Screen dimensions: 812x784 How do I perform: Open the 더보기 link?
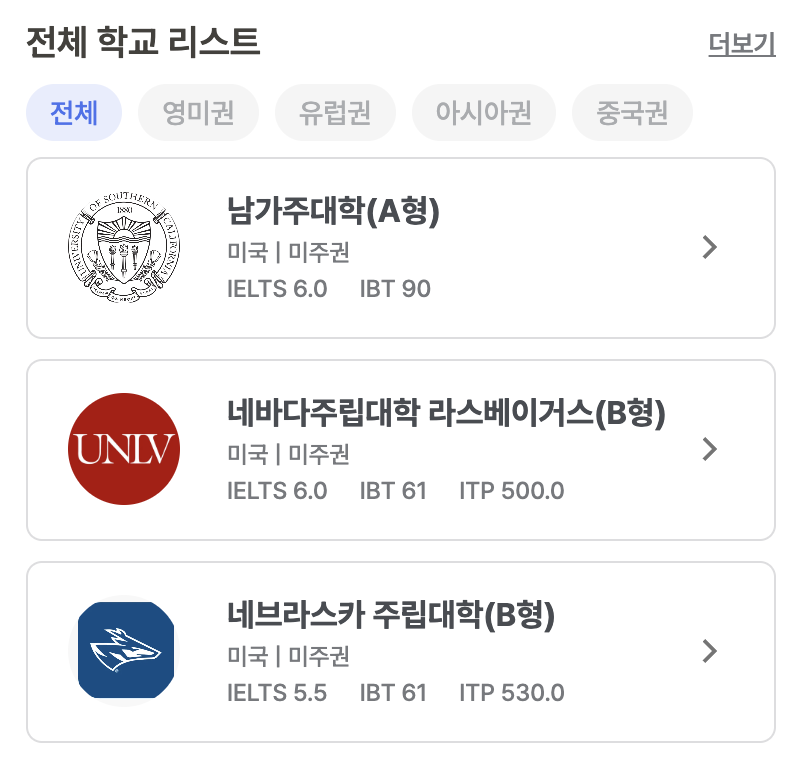(x=741, y=45)
